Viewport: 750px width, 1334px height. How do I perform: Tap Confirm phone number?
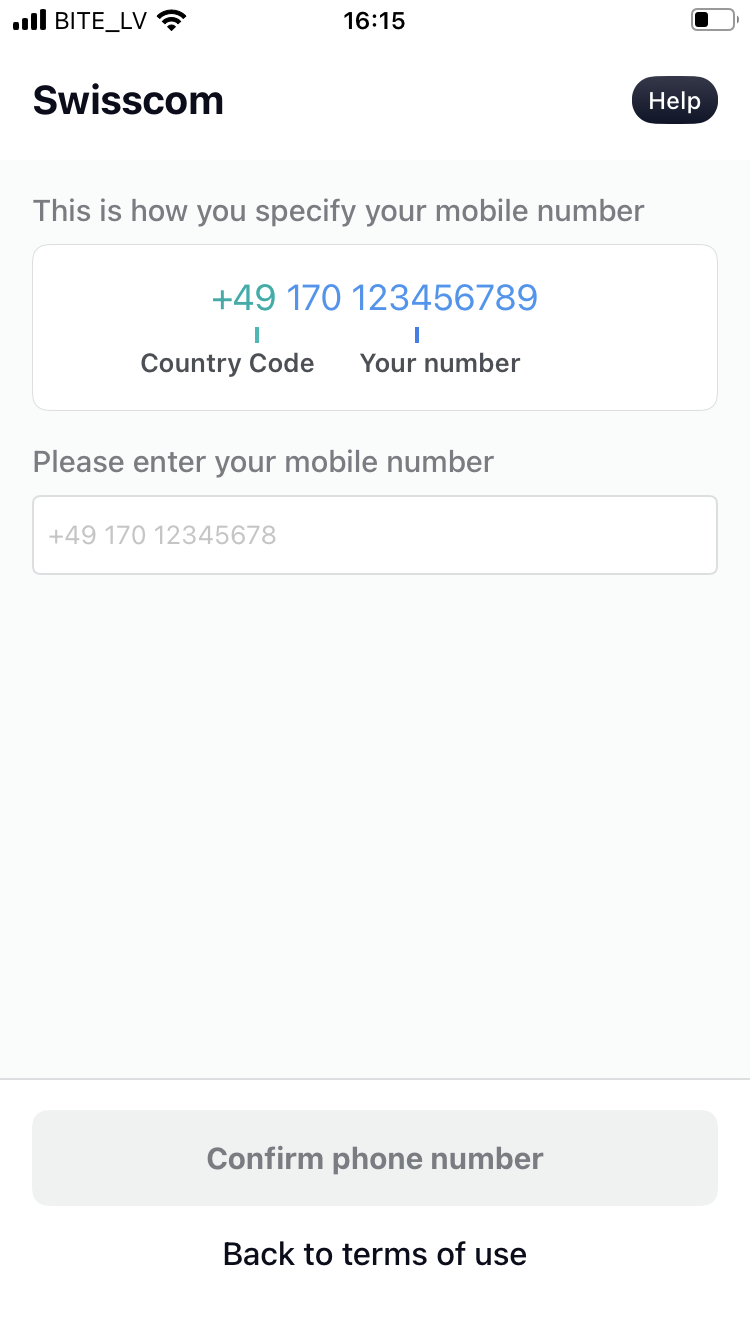click(x=375, y=1158)
